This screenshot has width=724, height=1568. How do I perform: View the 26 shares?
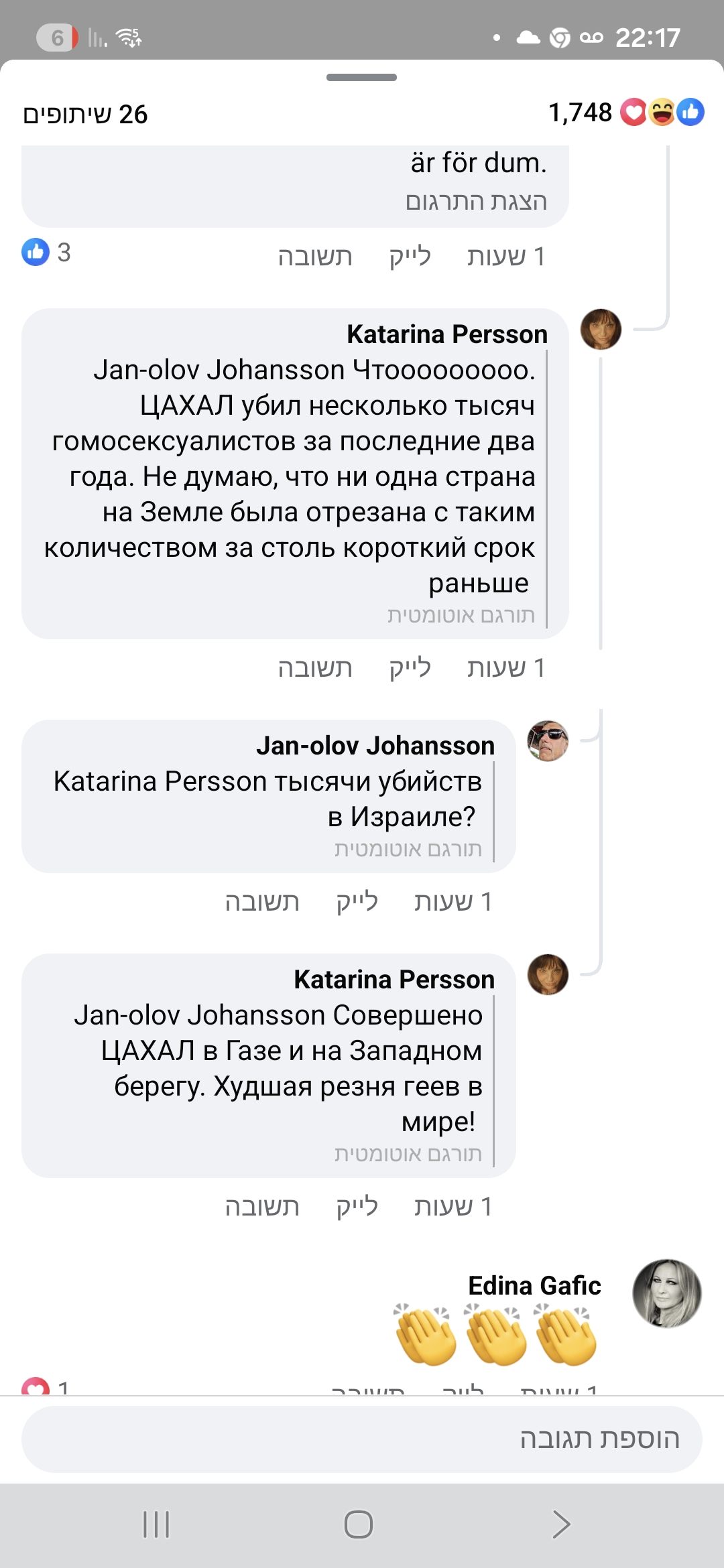coord(85,115)
